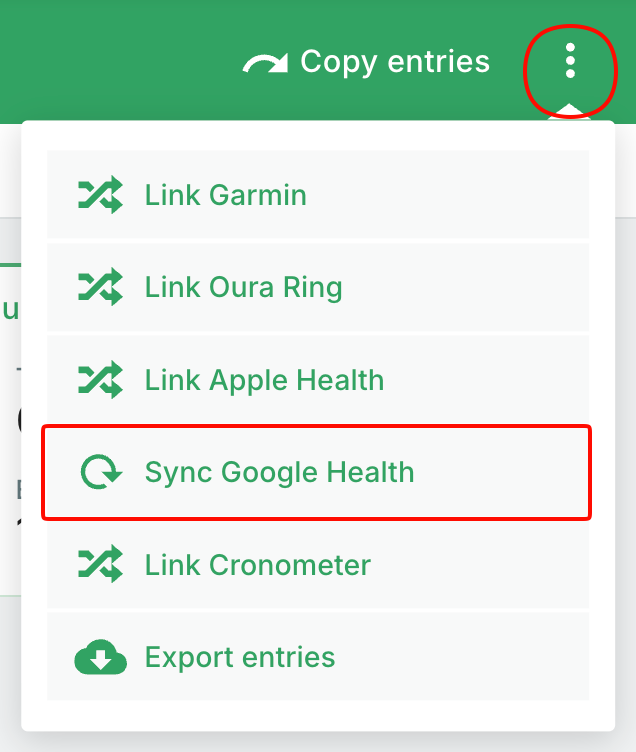This screenshot has width=636, height=752.
Task: Choose Link Oura Ring
Action: [318, 287]
